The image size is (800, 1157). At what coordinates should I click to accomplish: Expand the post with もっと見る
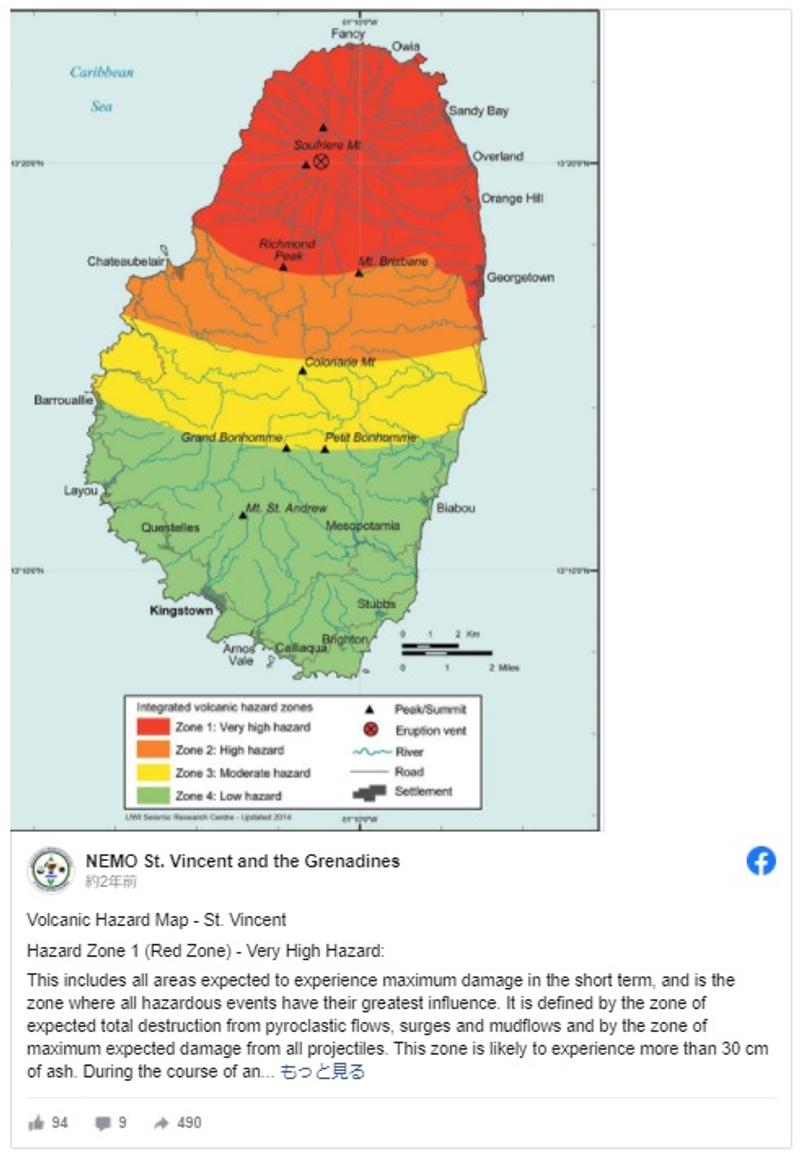[322, 1072]
